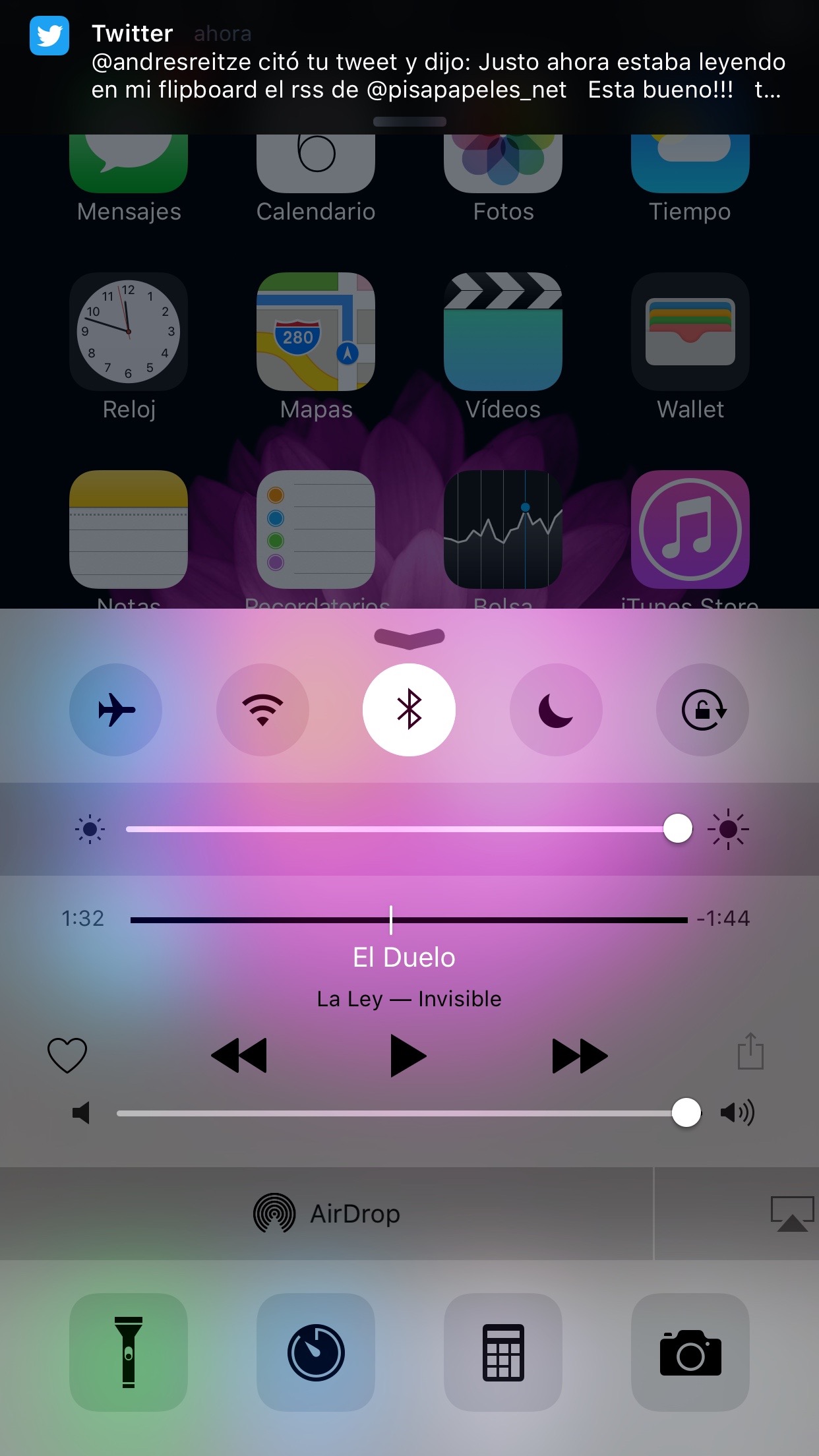The image size is (819, 1456).
Task: Open the Camera shortcut
Action: tap(690, 1352)
